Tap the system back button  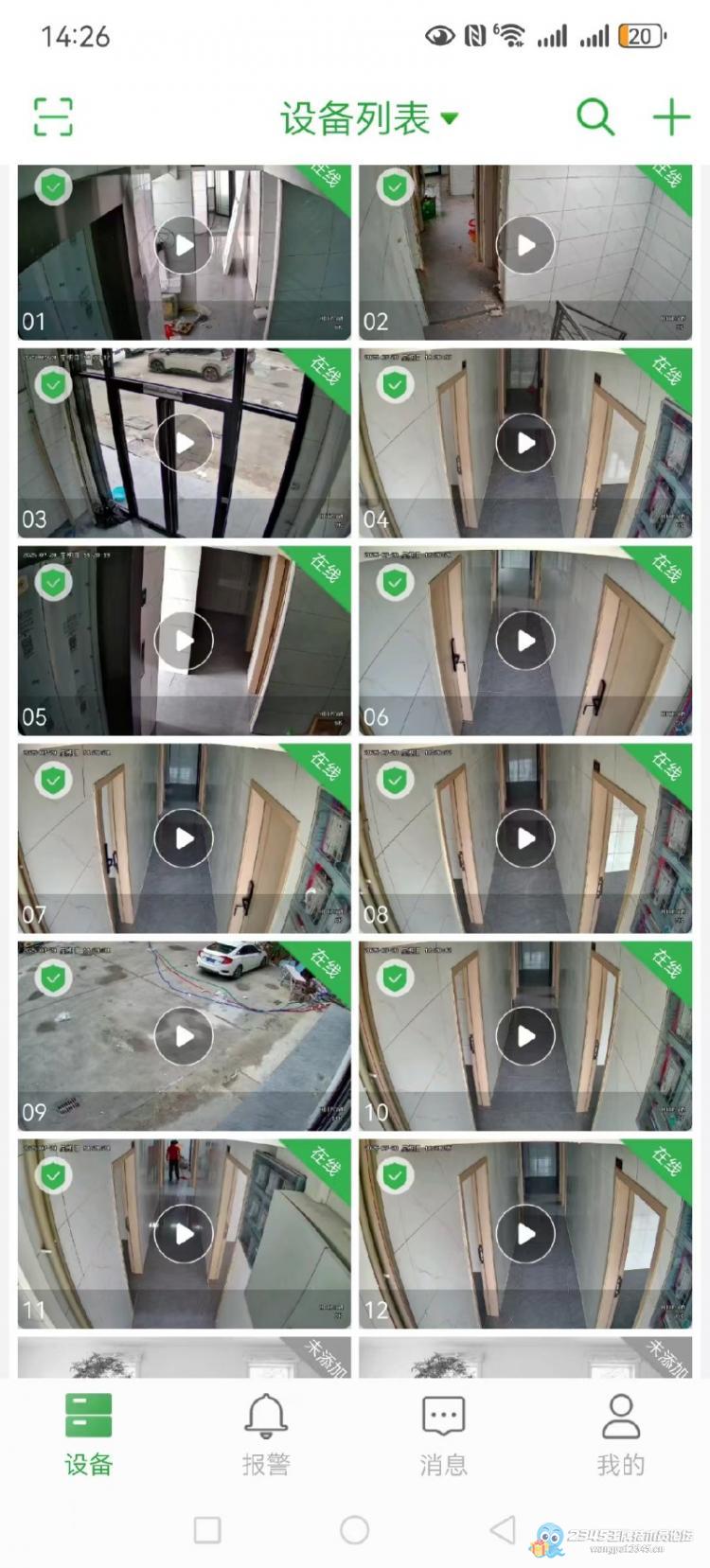(x=503, y=1529)
